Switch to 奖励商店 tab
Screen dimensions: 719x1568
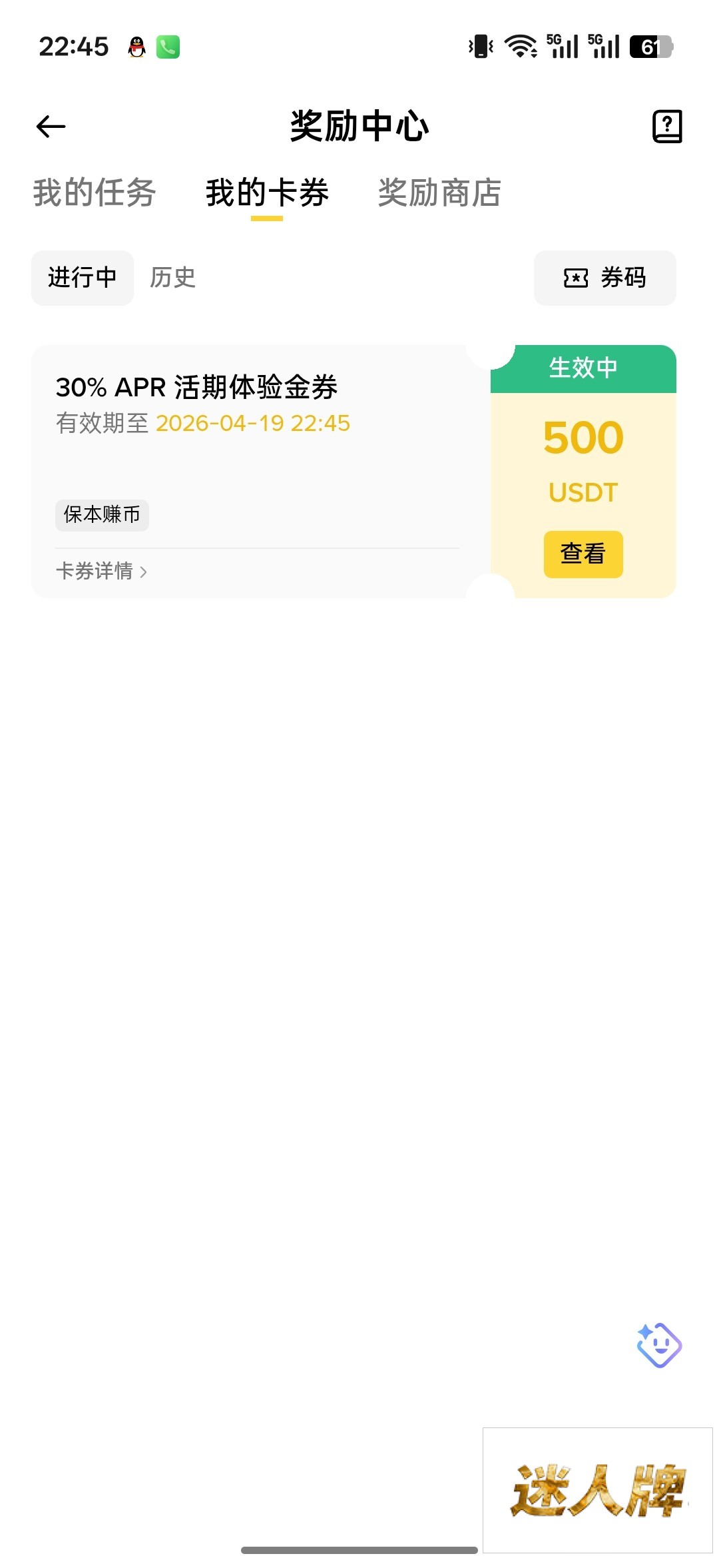click(439, 193)
